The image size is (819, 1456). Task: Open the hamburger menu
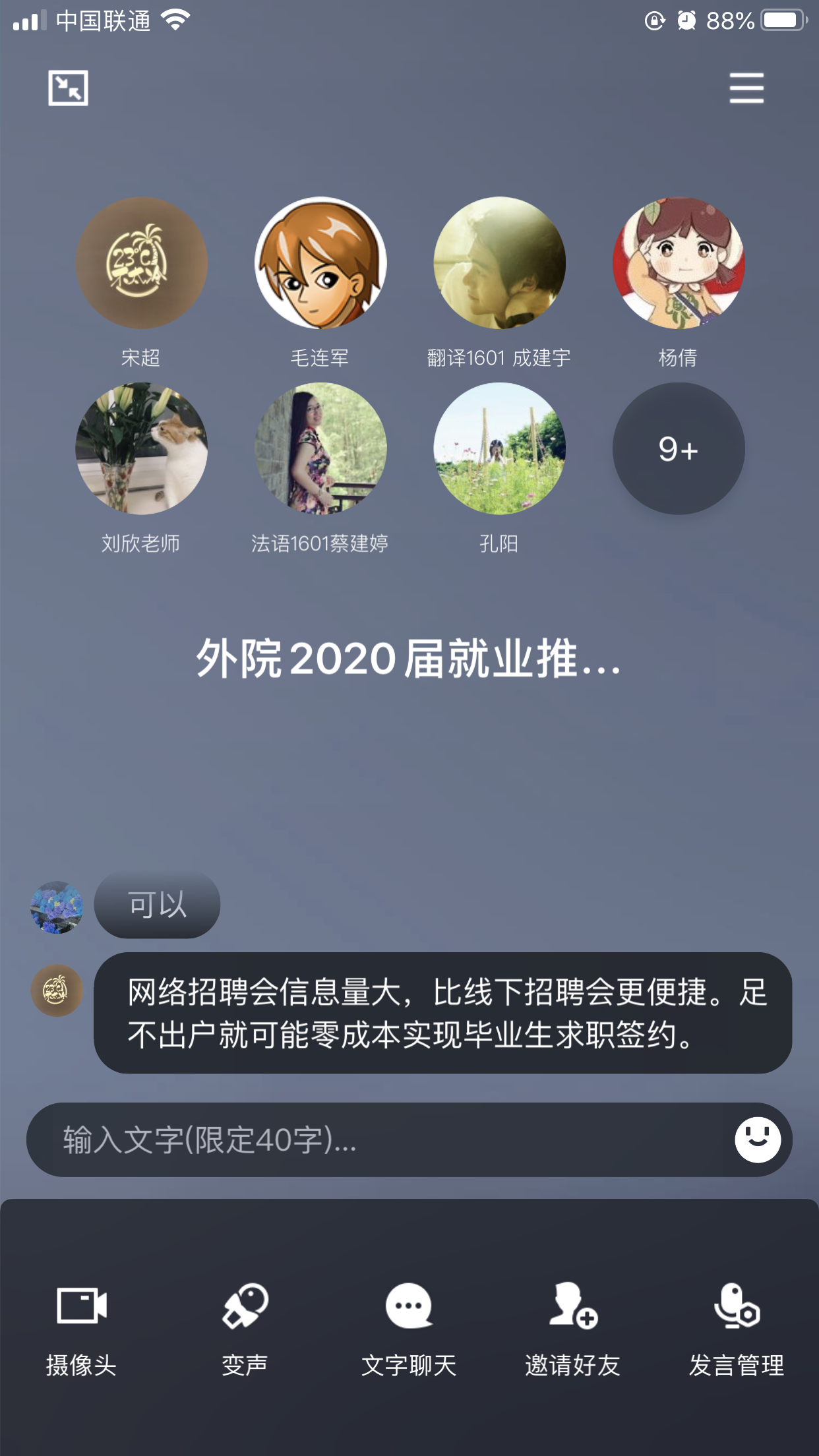point(746,88)
